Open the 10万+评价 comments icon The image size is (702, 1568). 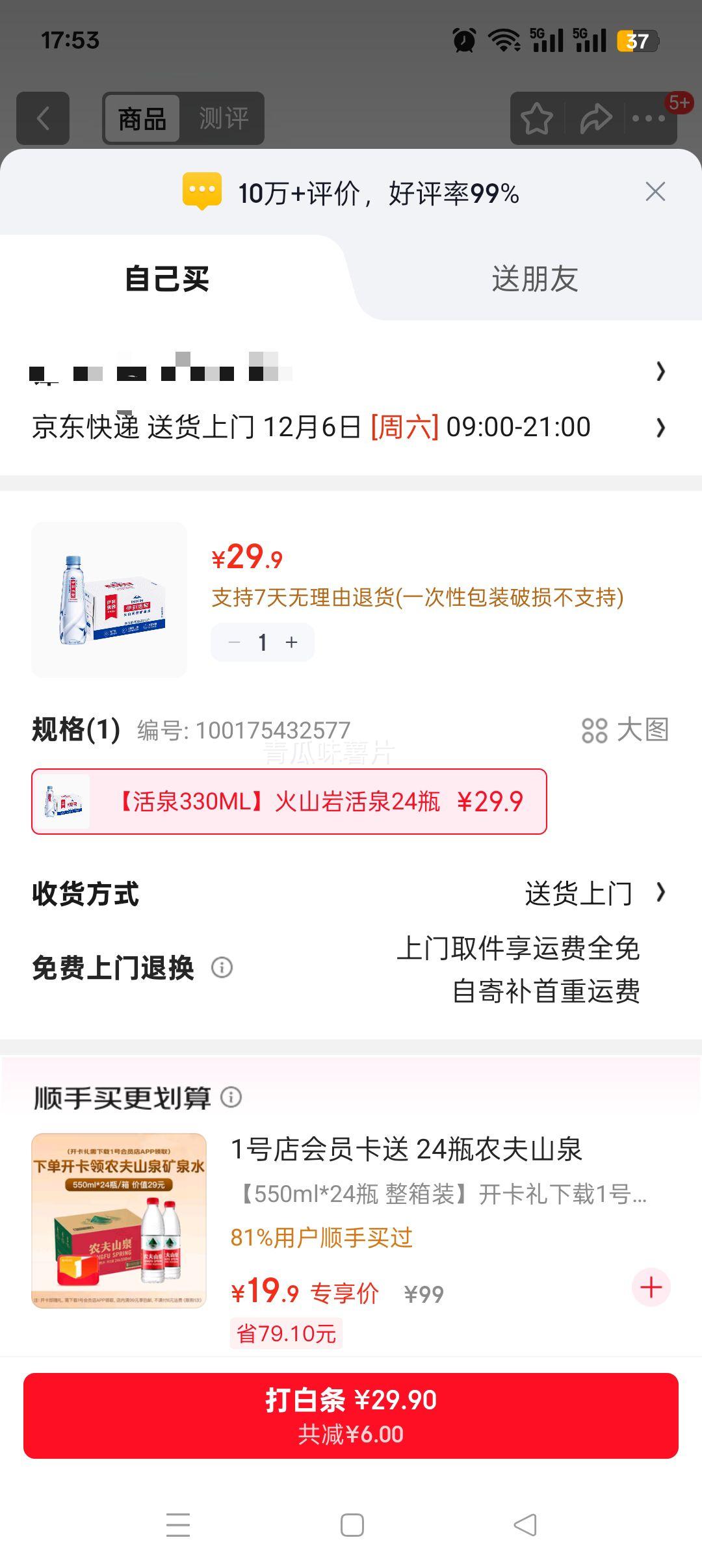coord(203,192)
